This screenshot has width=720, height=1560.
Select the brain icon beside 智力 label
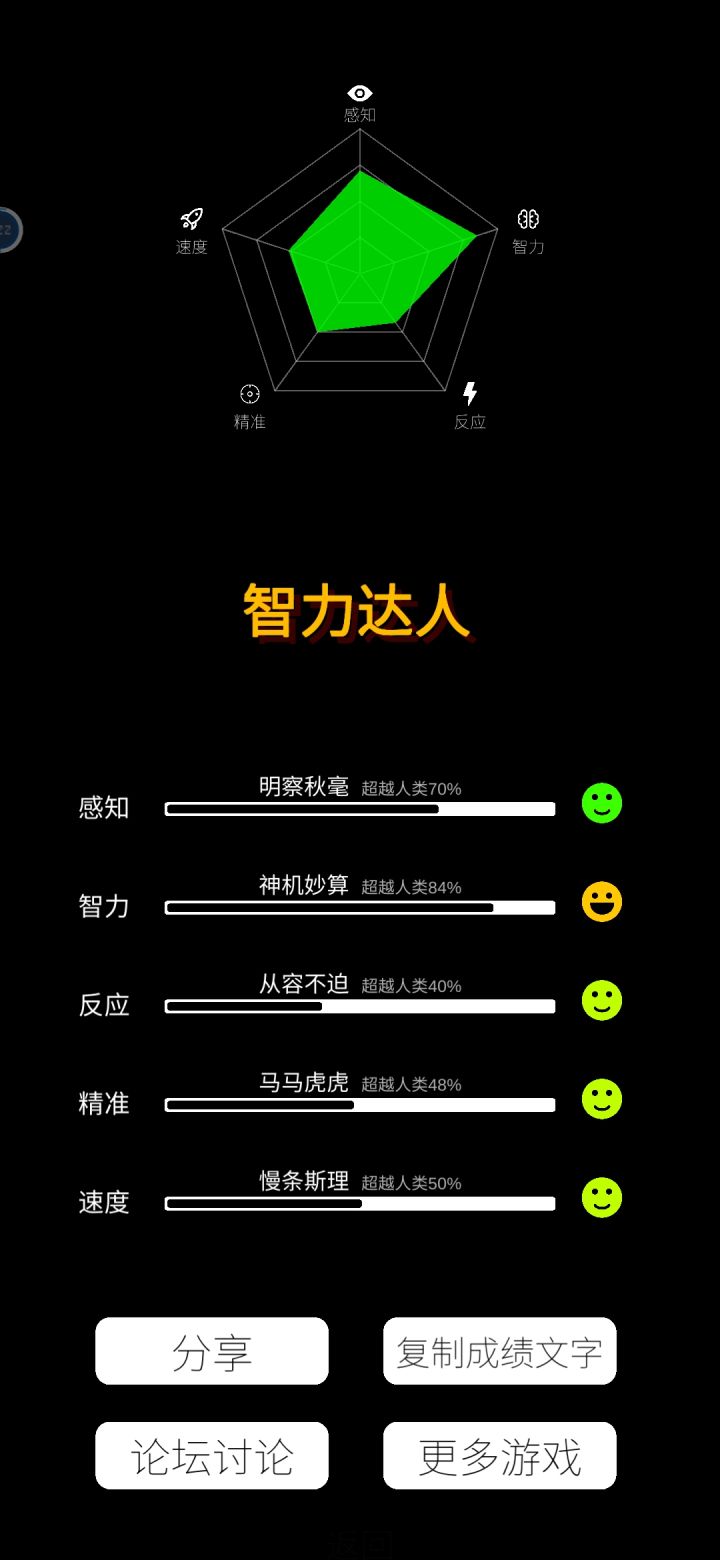[x=529, y=220]
